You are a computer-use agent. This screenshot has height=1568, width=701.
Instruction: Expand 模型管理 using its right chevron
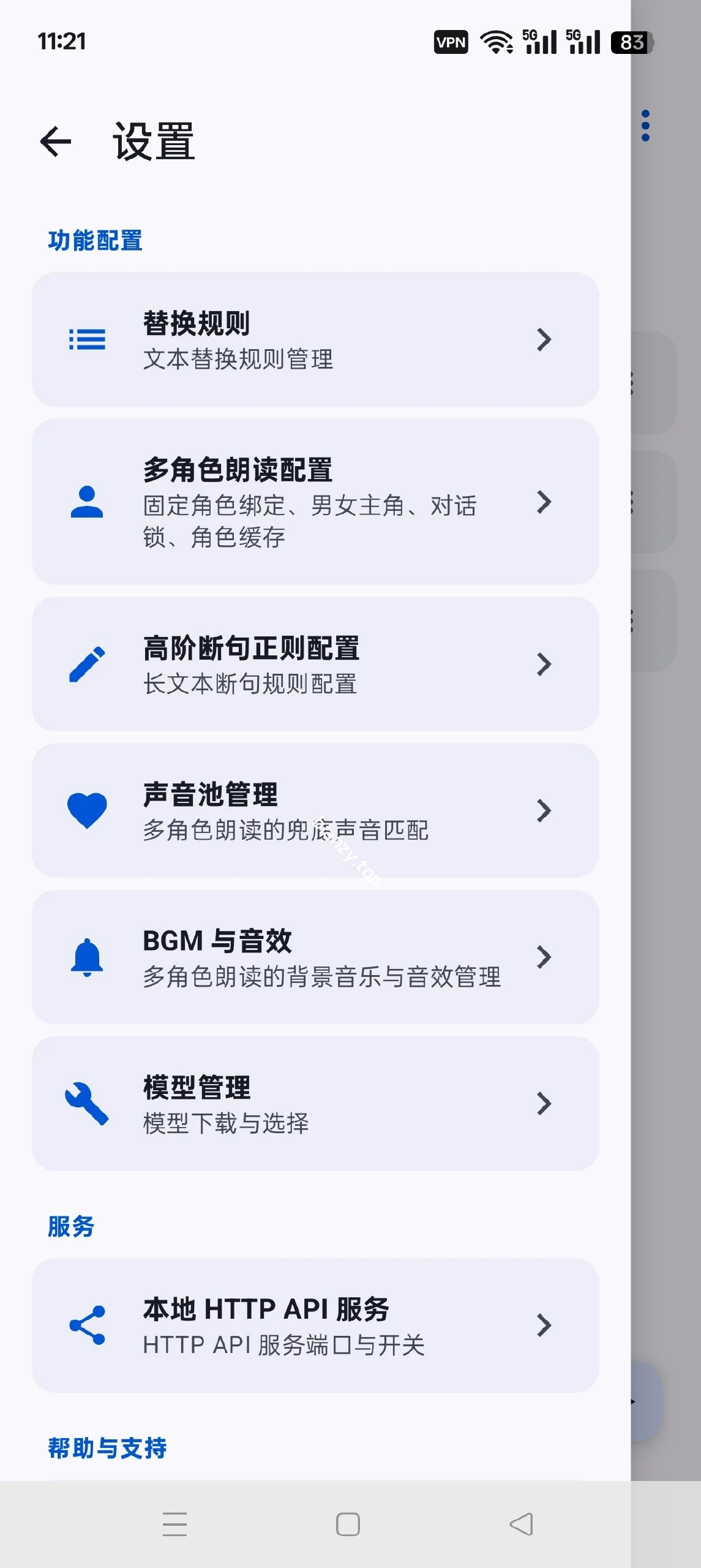point(544,1104)
